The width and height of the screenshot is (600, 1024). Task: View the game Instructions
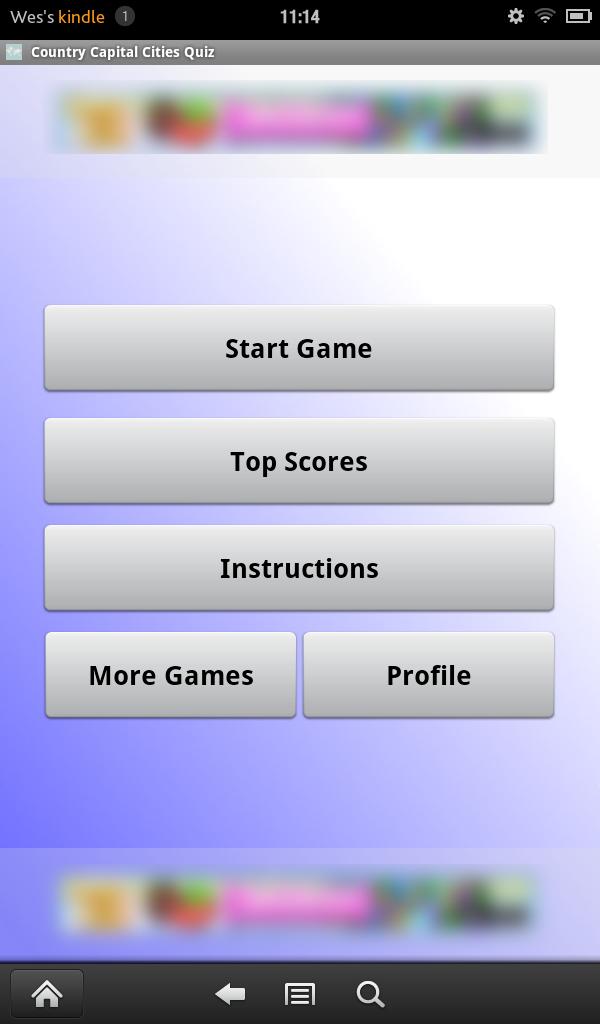(299, 568)
